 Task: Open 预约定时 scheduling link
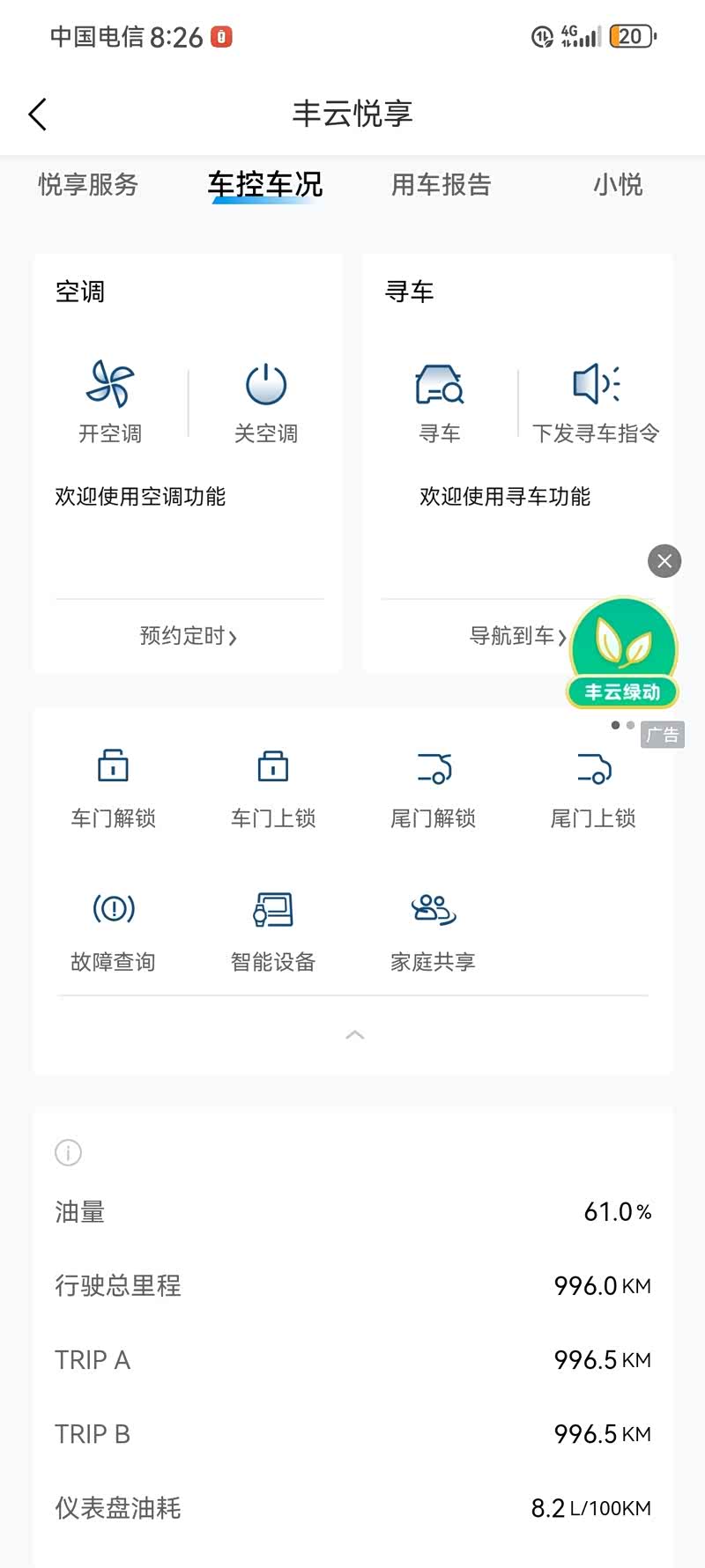click(x=189, y=636)
